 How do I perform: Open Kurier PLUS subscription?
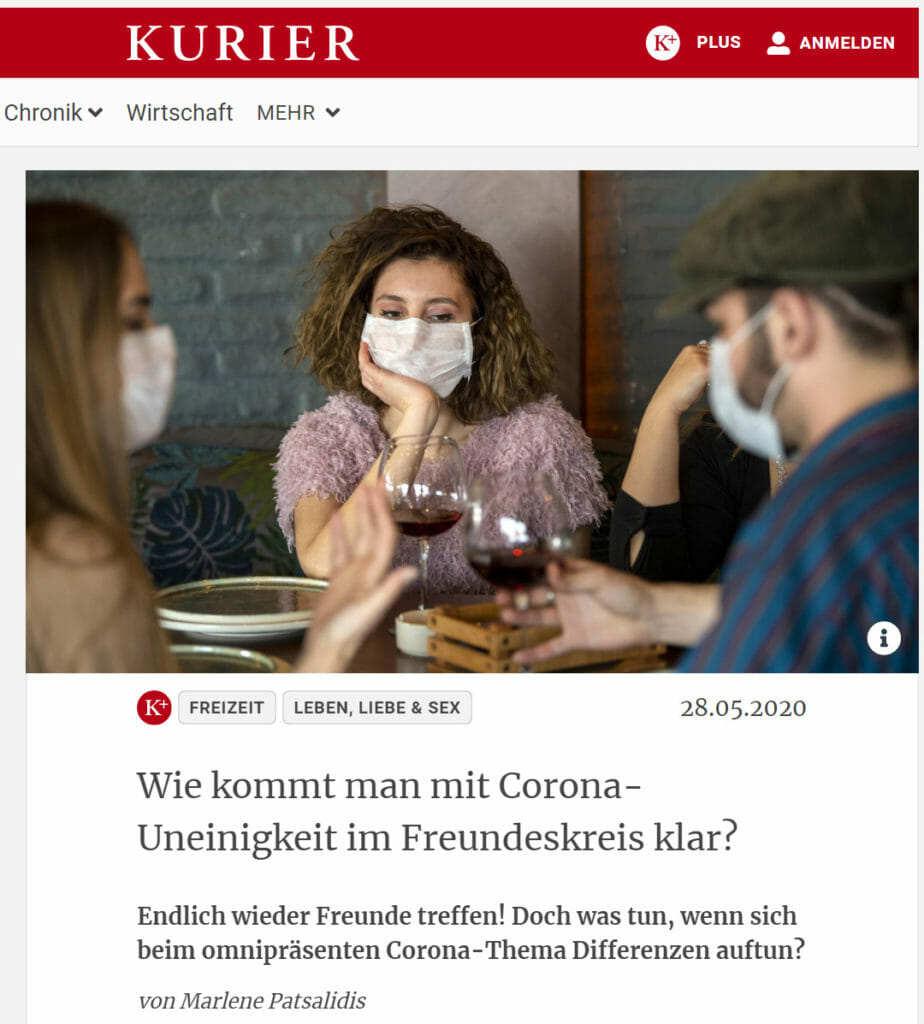(694, 43)
